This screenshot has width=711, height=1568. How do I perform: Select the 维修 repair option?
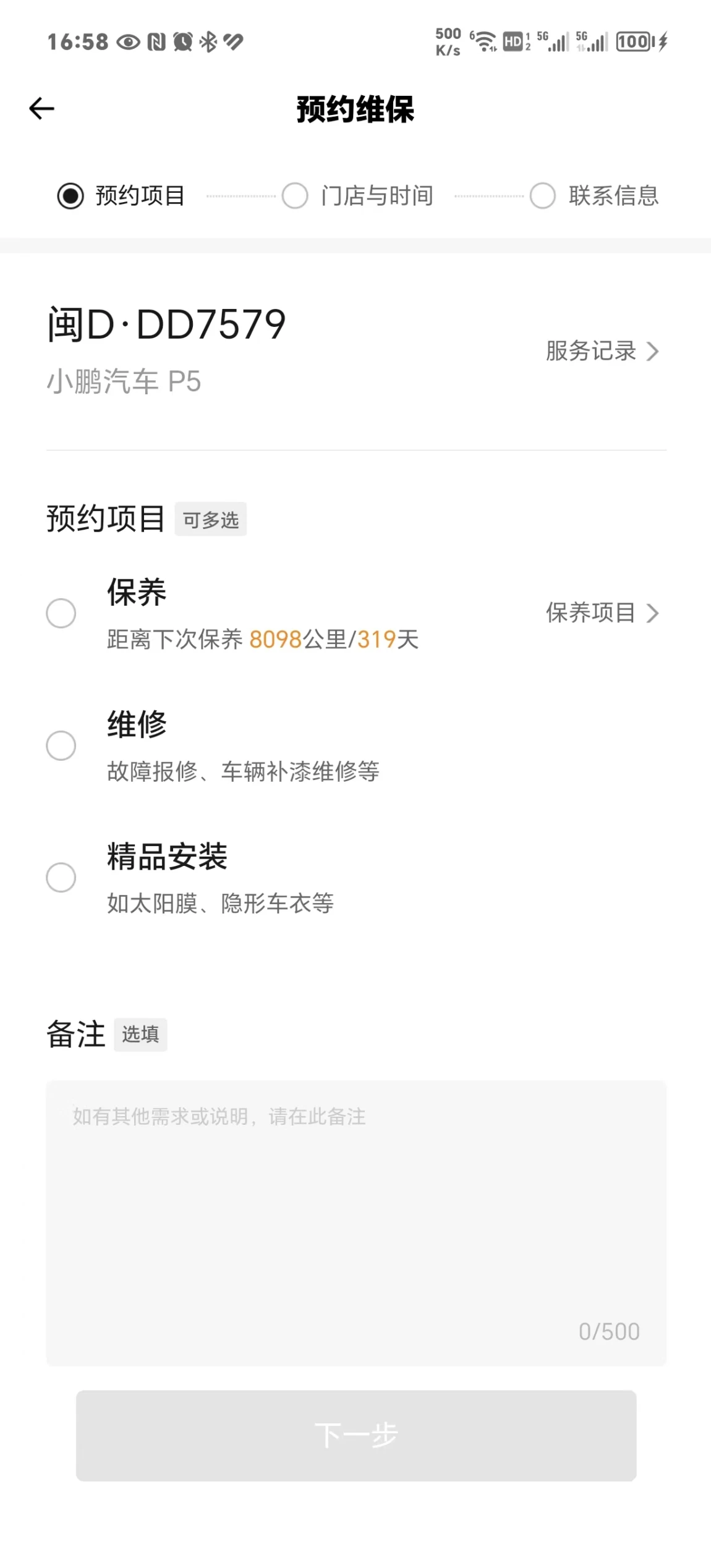coord(61,745)
